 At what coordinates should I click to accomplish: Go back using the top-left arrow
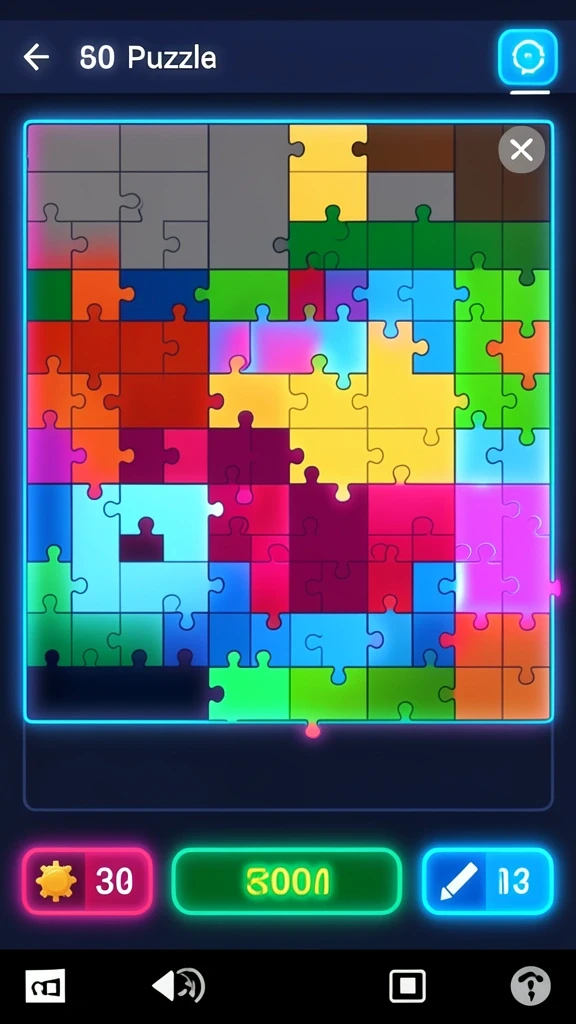click(x=37, y=57)
